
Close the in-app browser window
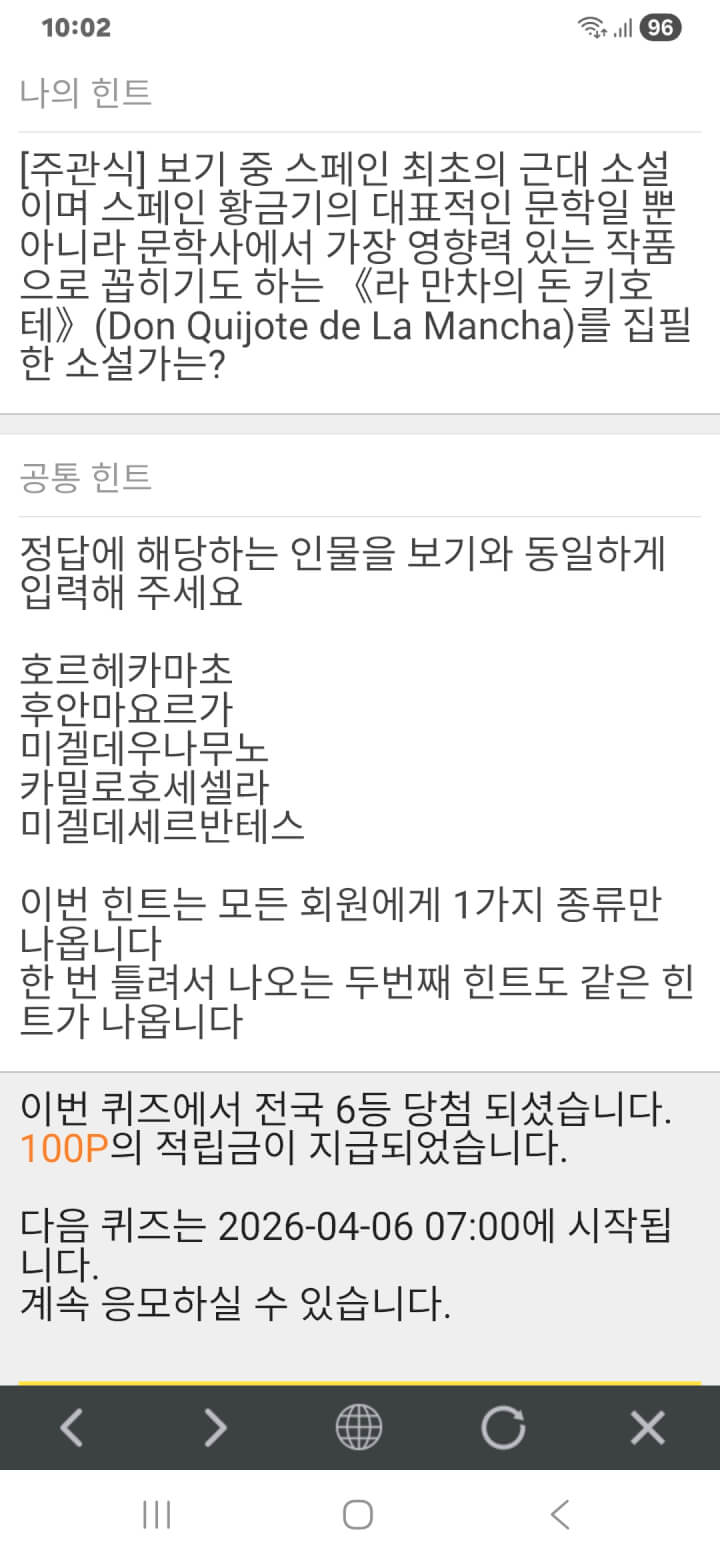point(647,1428)
